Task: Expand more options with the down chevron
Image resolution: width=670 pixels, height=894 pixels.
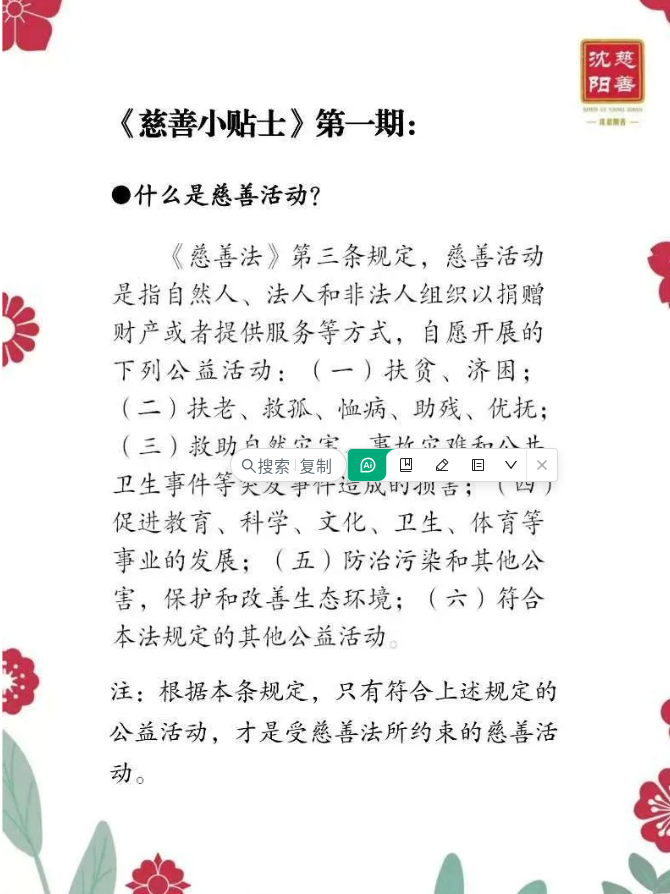Action: pyautogui.click(x=511, y=465)
